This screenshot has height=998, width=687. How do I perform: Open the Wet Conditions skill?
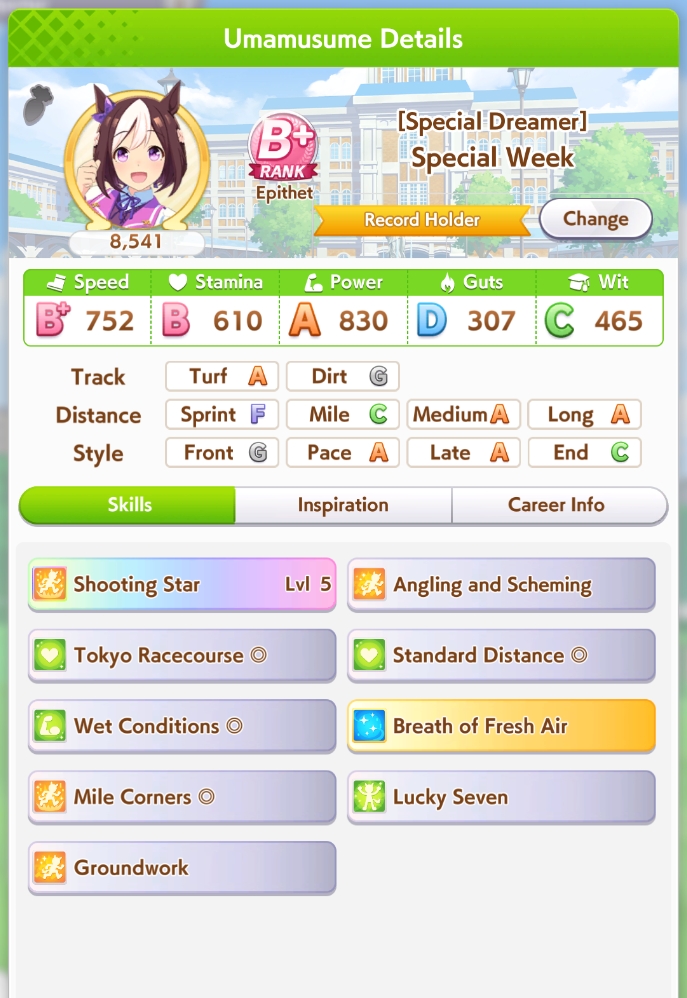tap(182, 726)
